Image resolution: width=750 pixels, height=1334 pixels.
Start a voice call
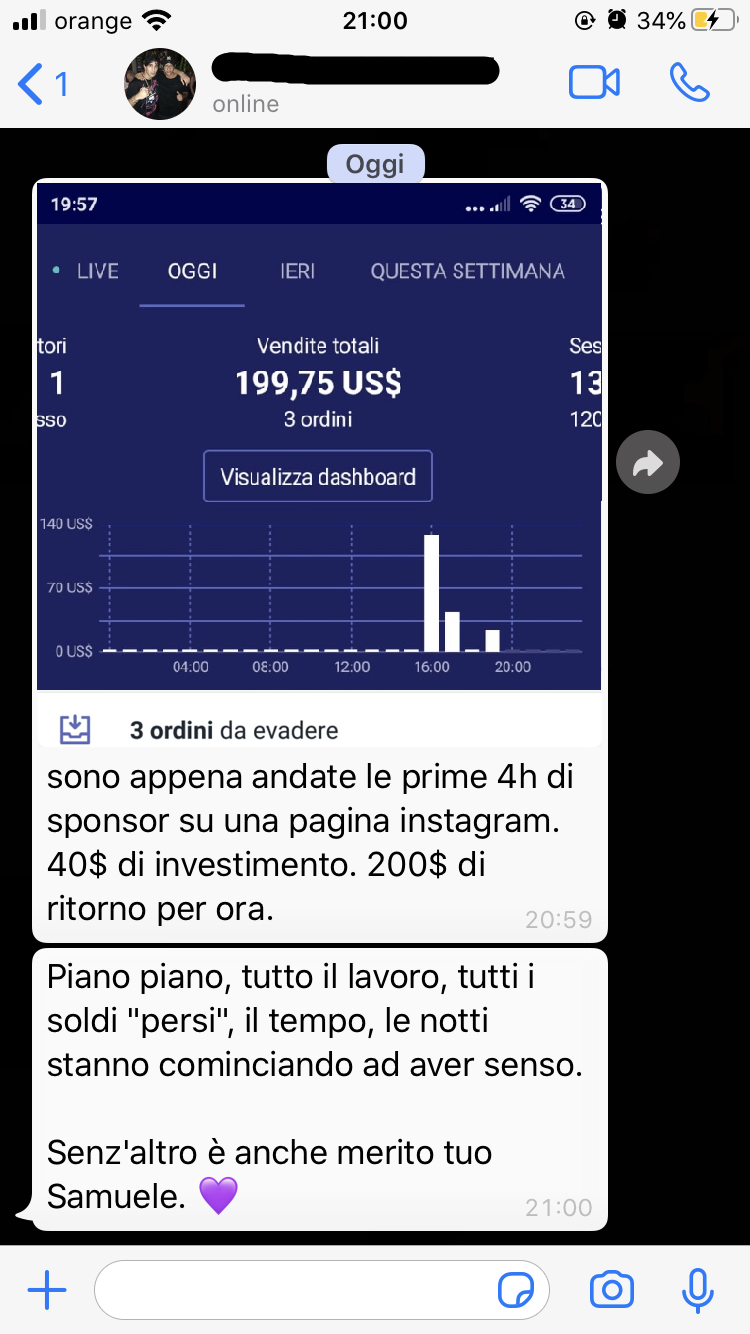tap(689, 83)
